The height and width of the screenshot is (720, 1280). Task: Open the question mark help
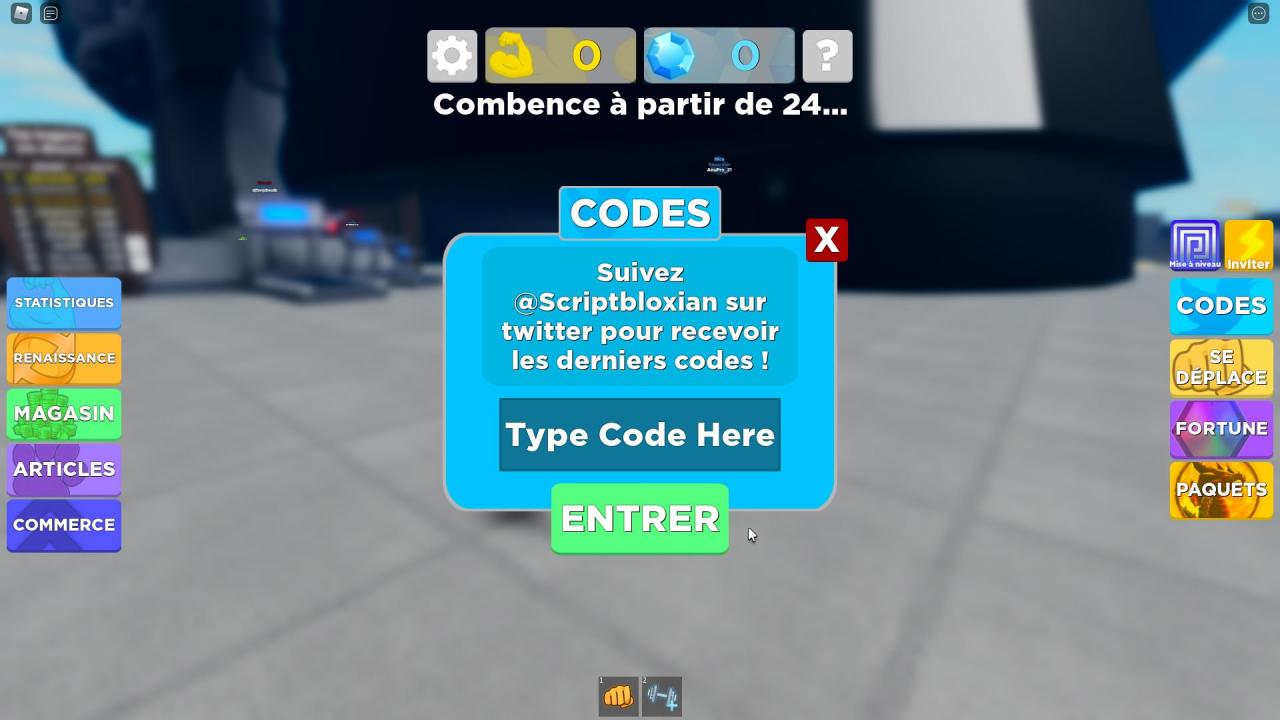click(x=827, y=56)
